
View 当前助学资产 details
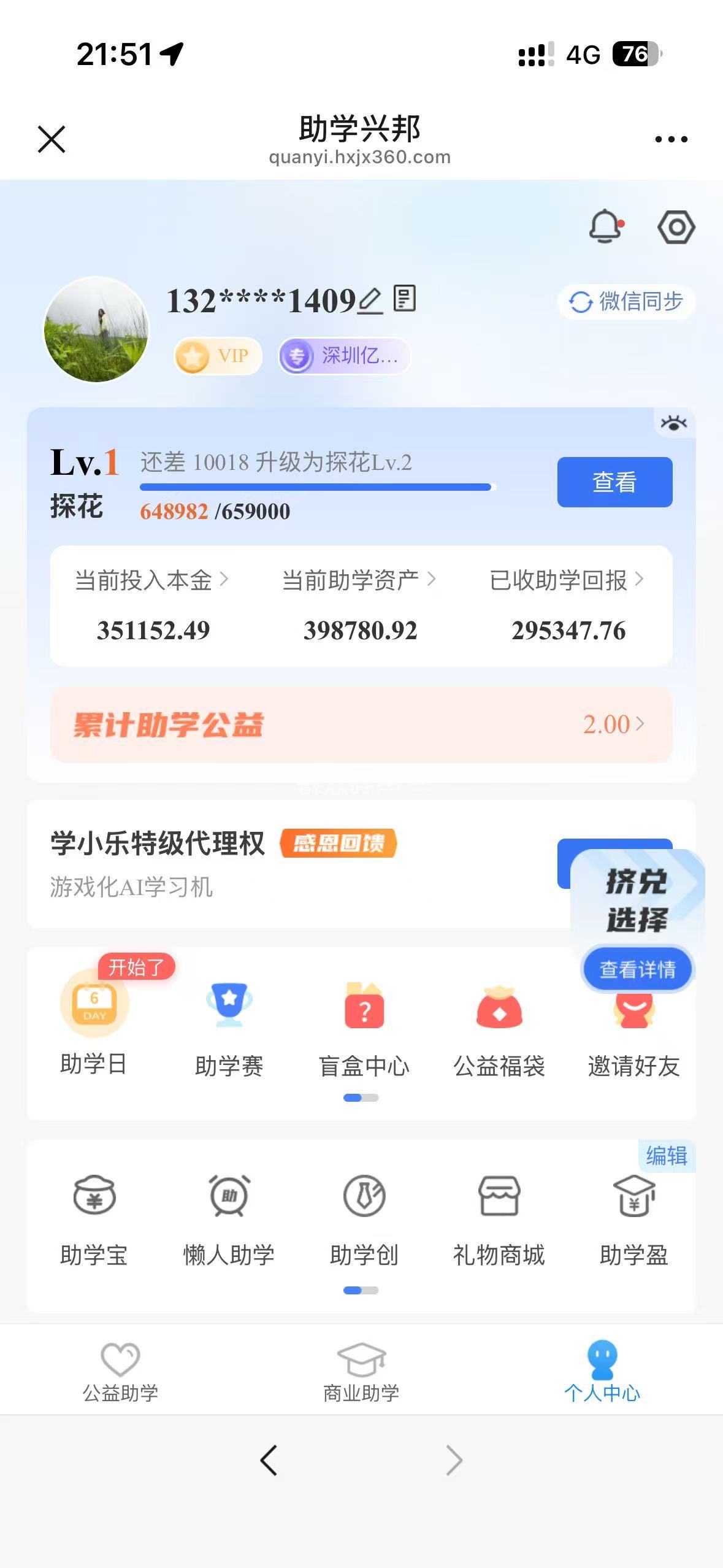[359, 580]
